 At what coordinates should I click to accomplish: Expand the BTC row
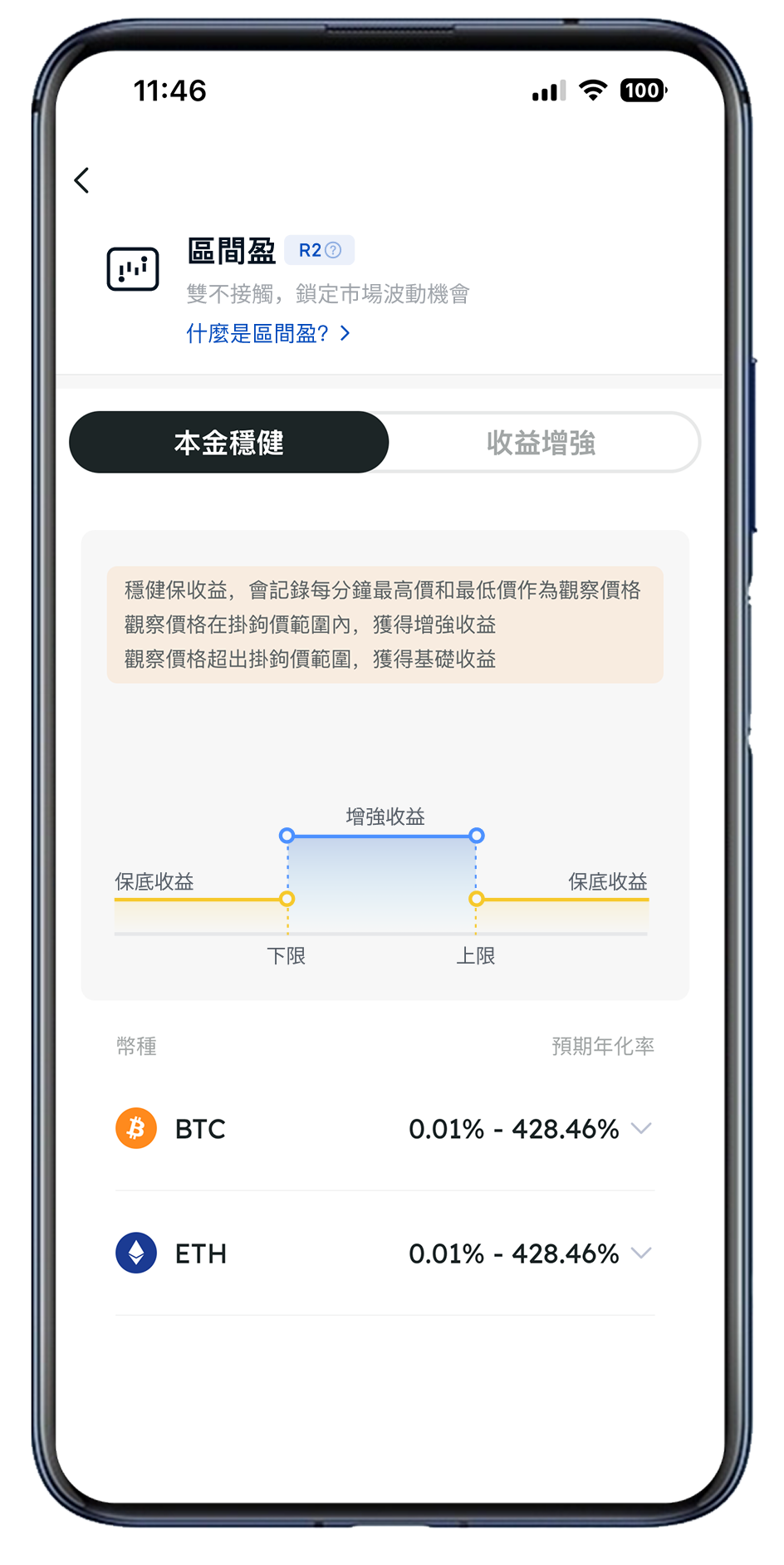pyautogui.click(x=640, y=1128)
